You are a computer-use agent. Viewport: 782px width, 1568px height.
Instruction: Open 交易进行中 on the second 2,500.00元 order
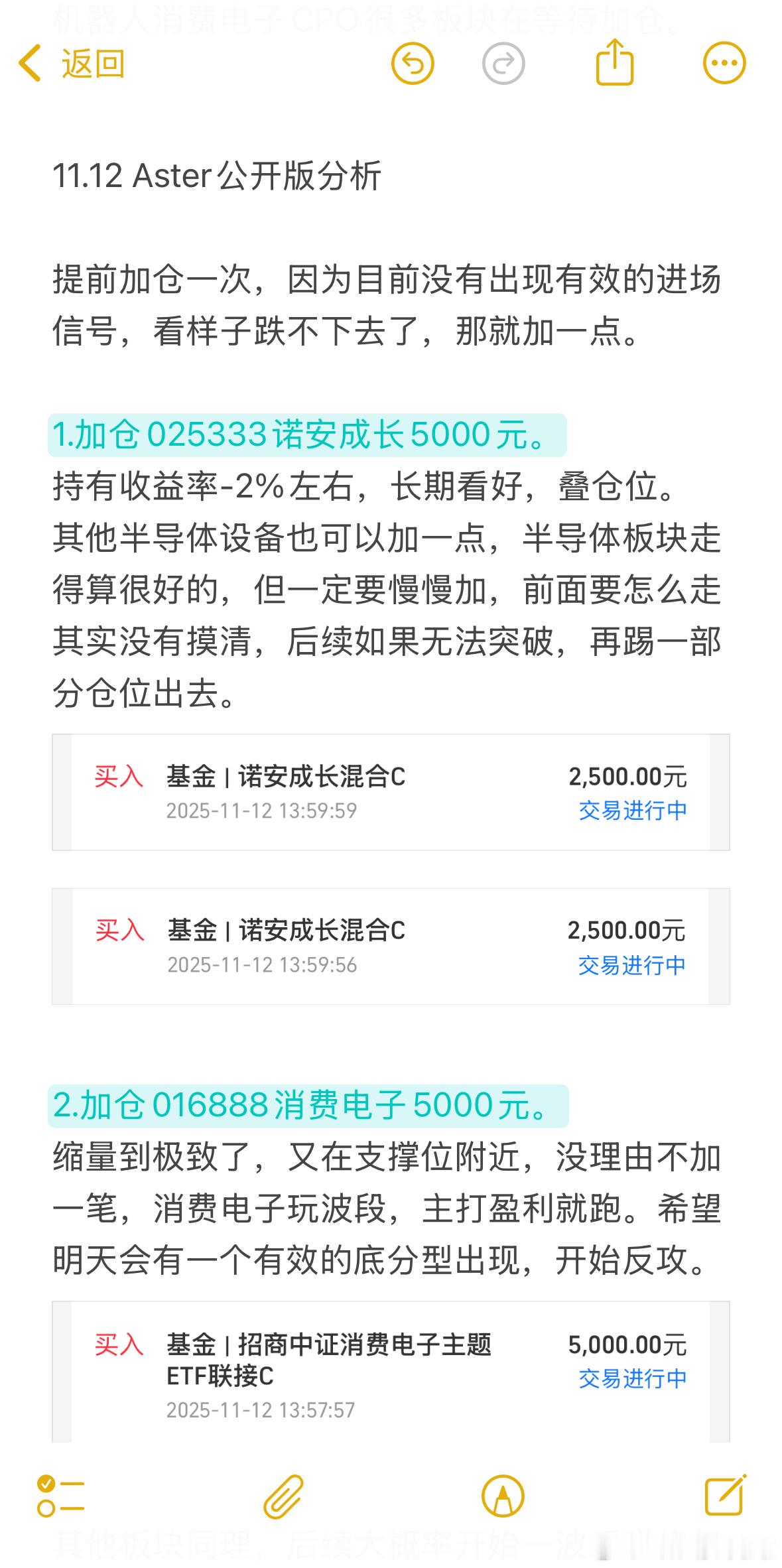click(631, 966)
